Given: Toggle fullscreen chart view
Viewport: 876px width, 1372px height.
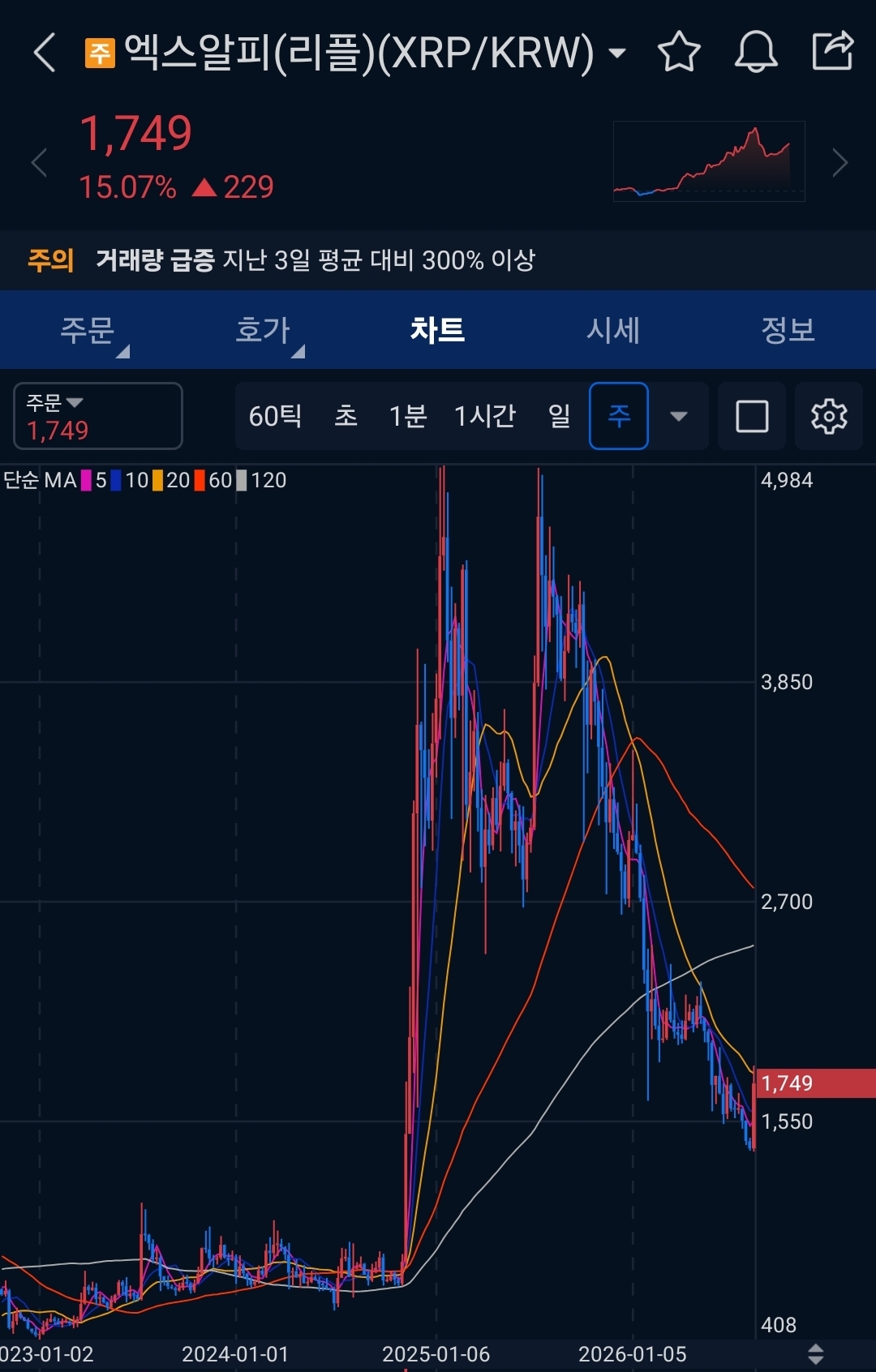Looking at the screenshot, I should tap(752, 416).
